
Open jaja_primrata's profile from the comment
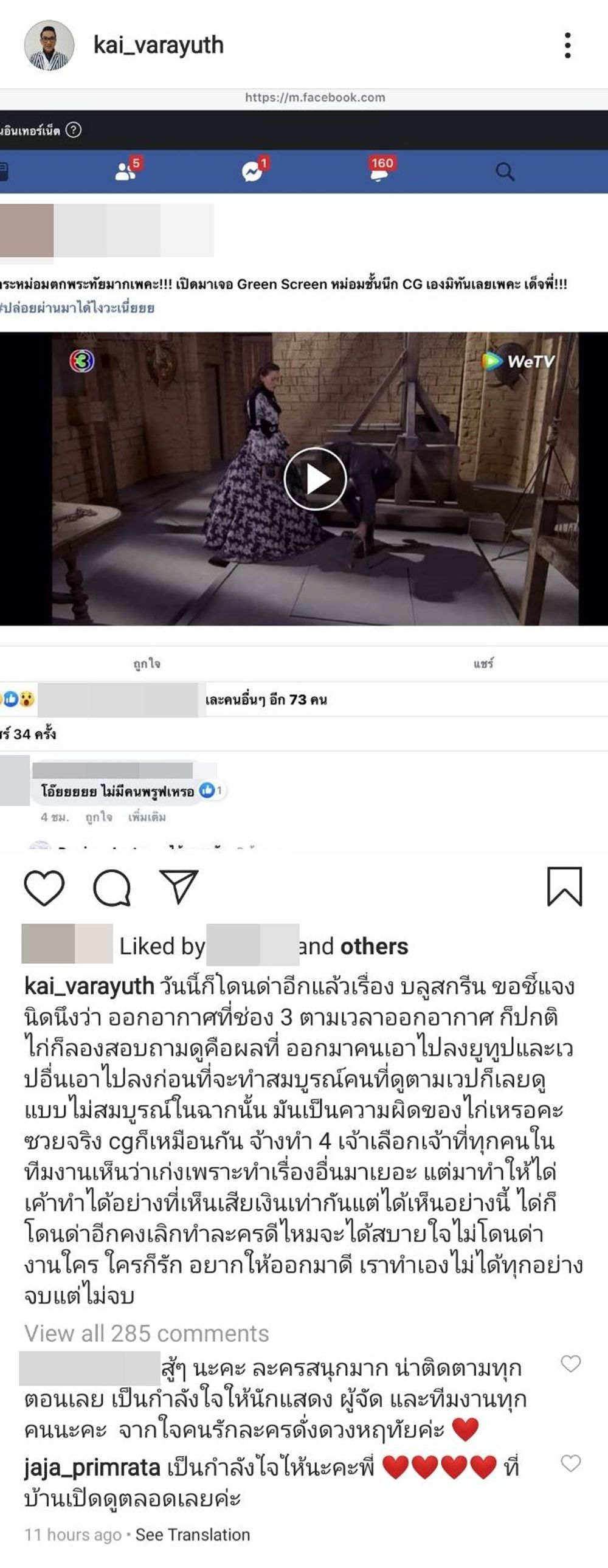92,1468
